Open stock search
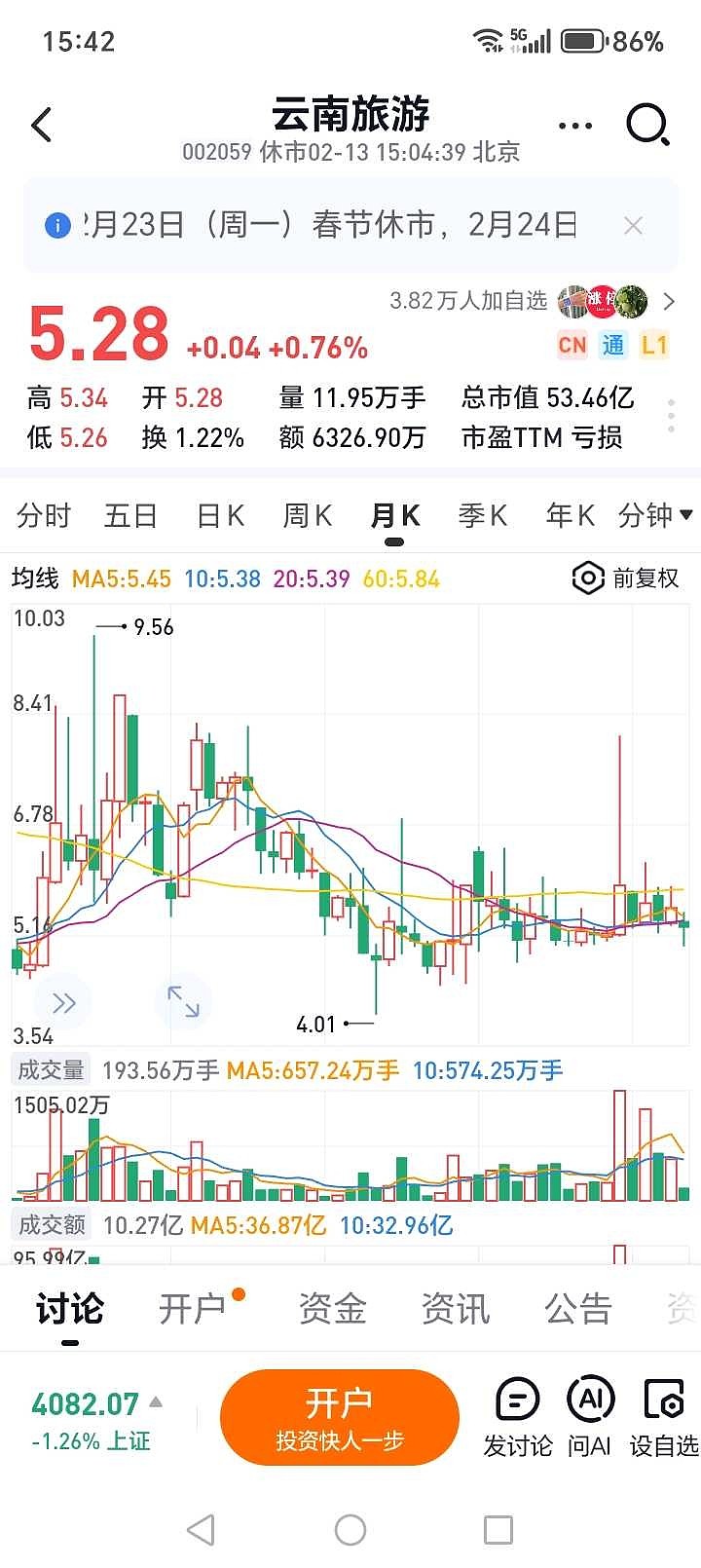 point(647,126)
